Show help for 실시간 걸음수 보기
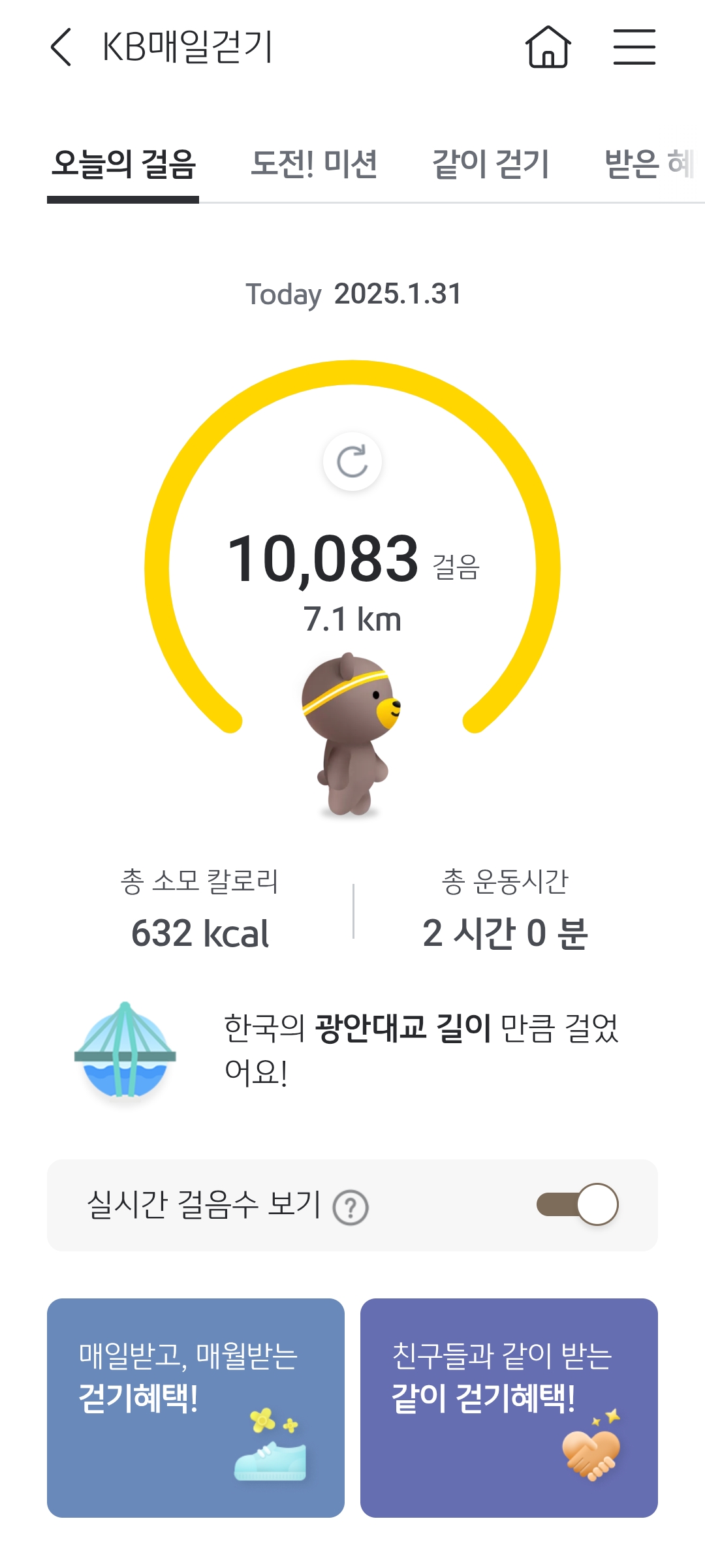The width and height of the screenshot is (705, 1568). (x=351, y=1208)
